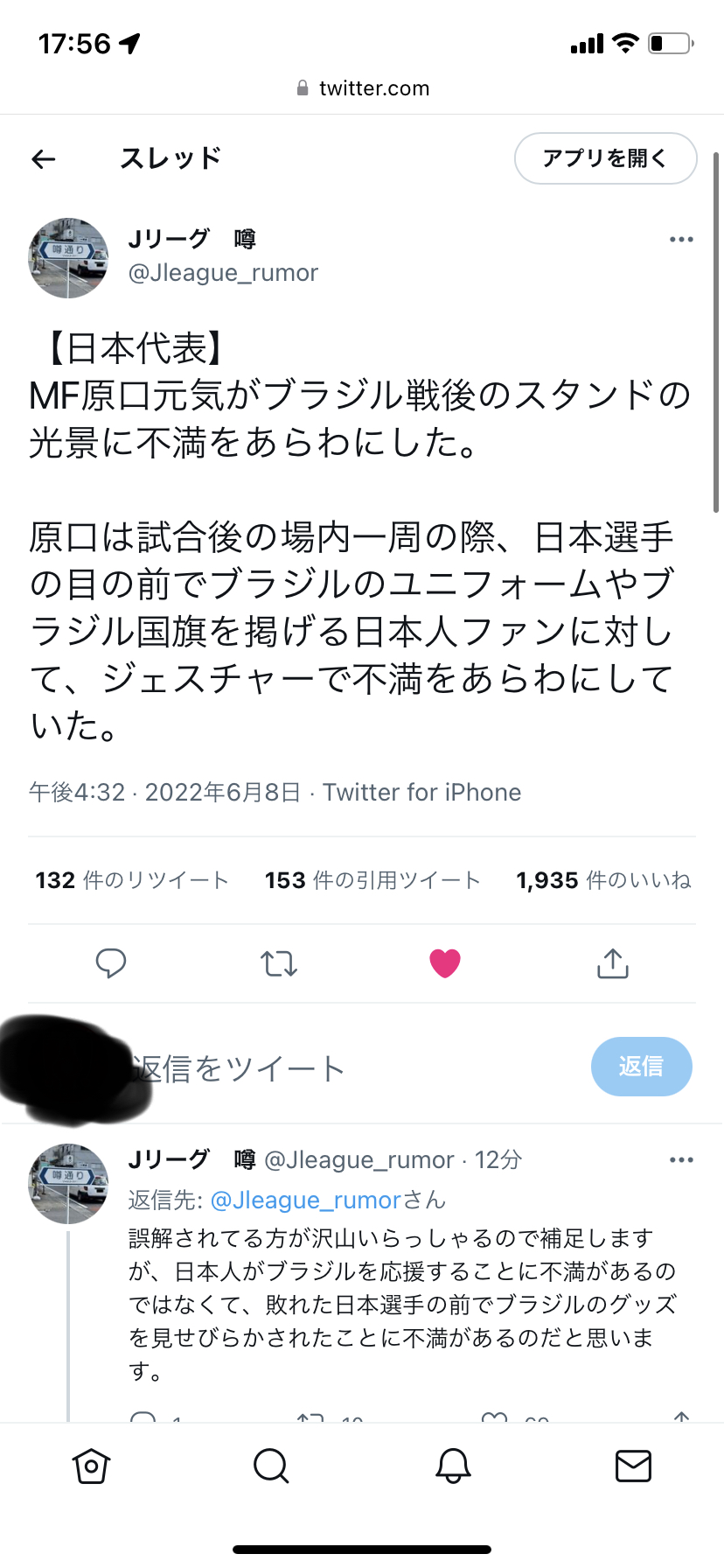
Task: View the 1,935 件のいいね list
Action: click(x=603, y=880)
